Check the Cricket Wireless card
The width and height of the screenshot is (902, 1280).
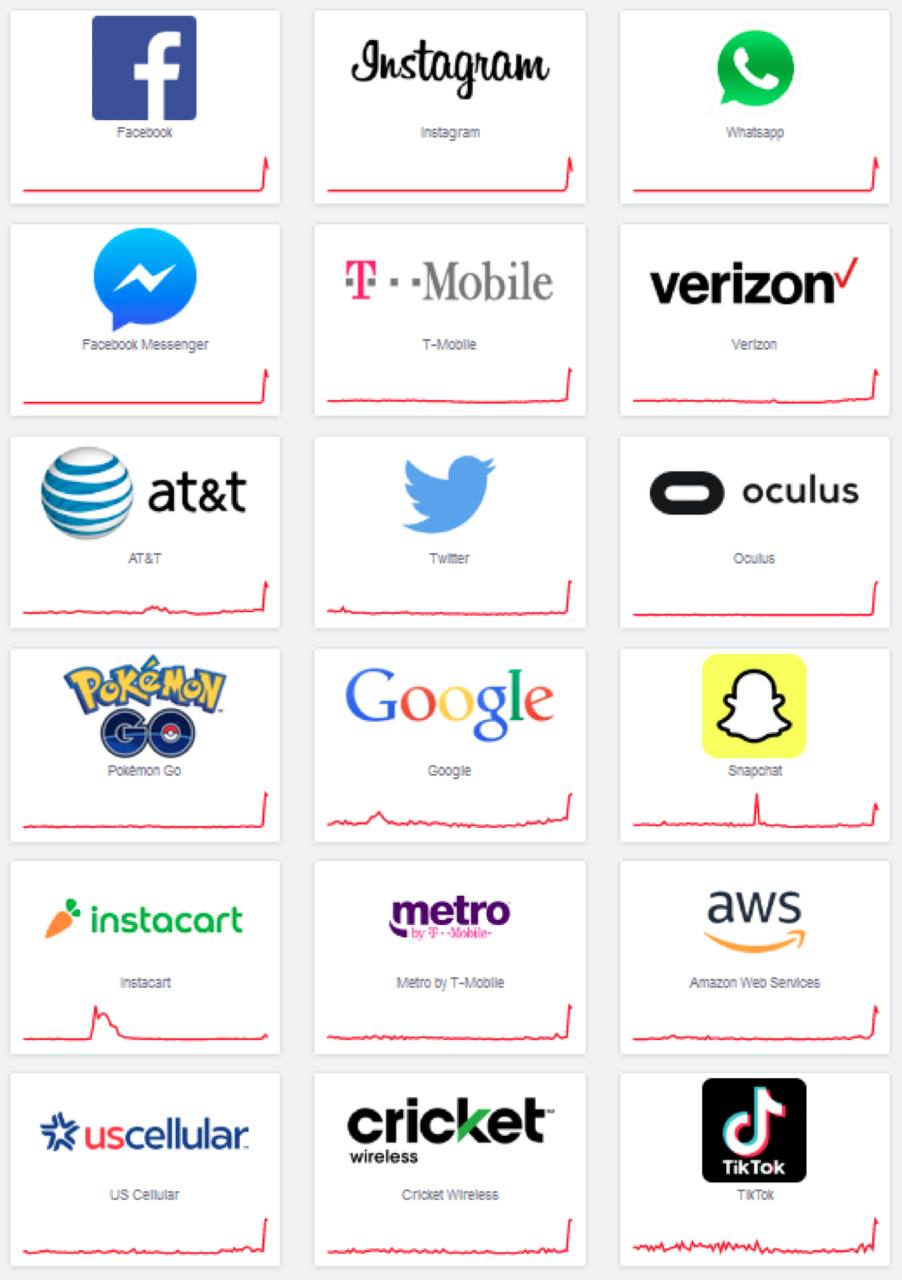coord(450,1169)
